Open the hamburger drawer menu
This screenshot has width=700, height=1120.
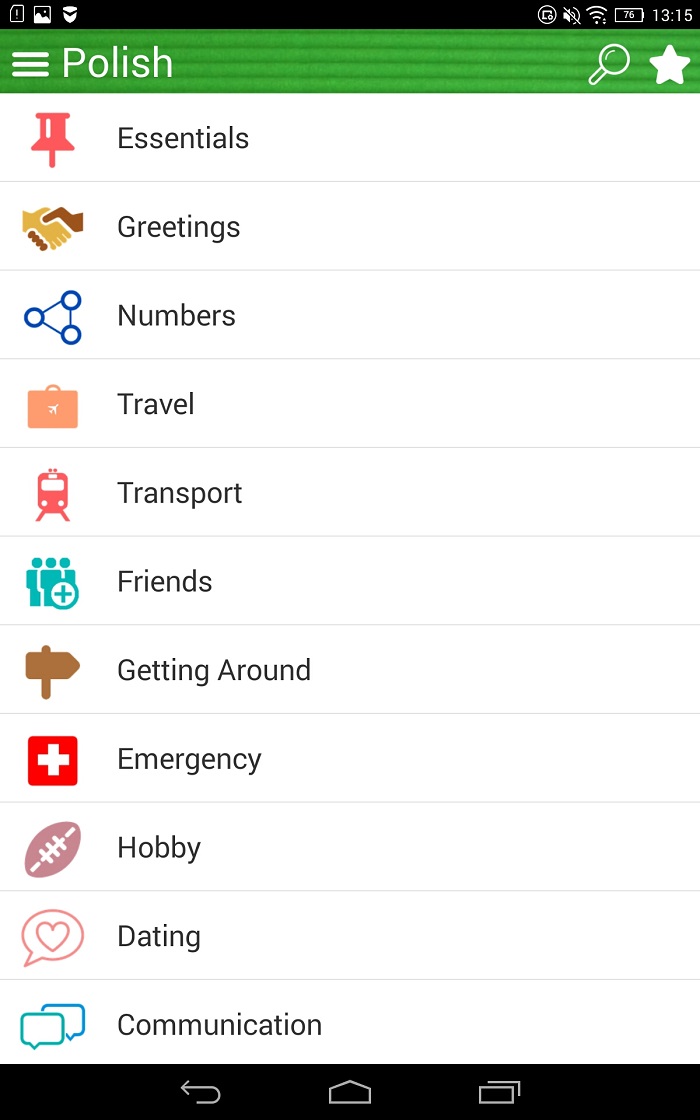[x=30, y=64]
